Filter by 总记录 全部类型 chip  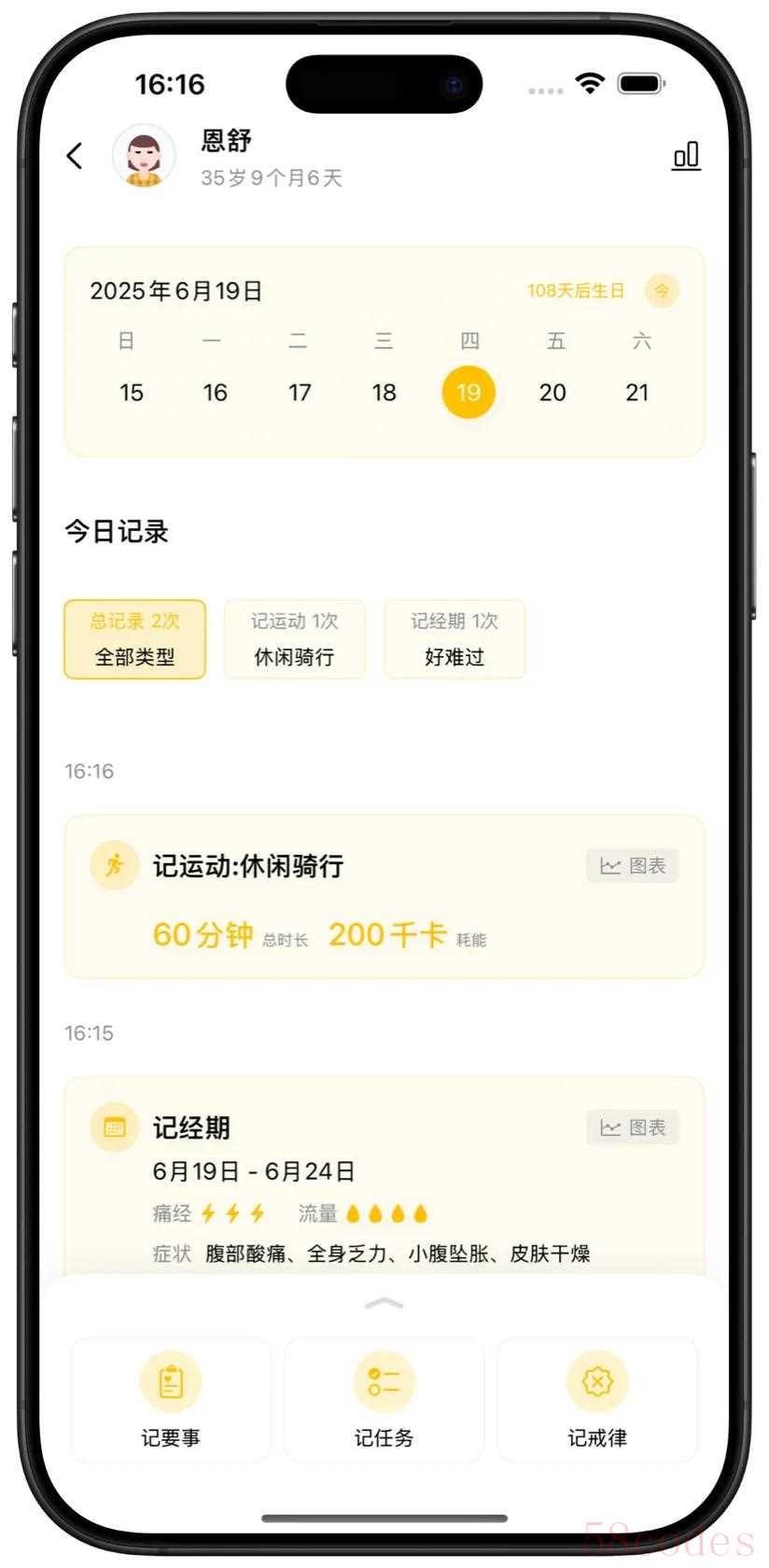coord(135,639)
